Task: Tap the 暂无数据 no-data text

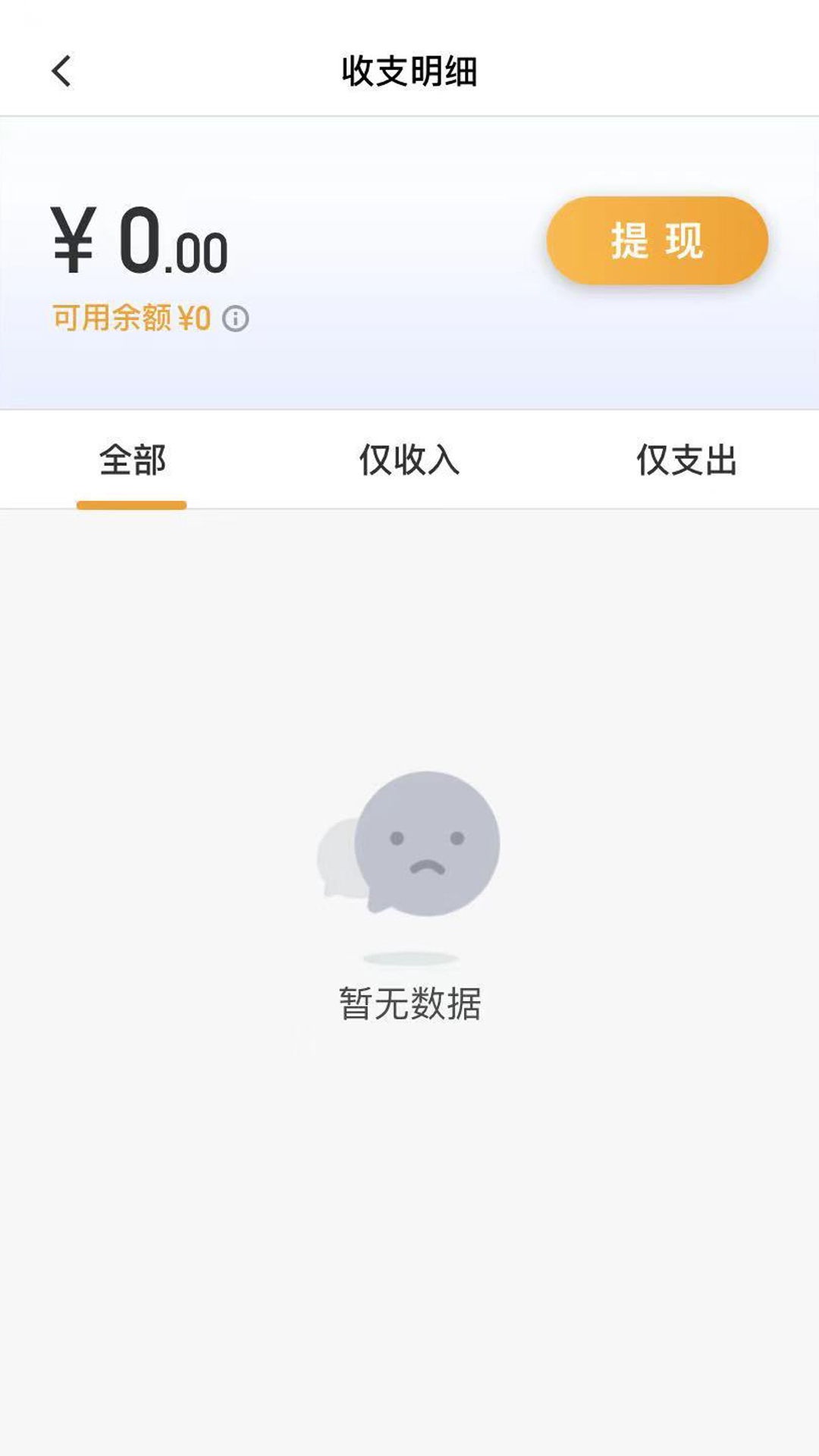Action: [x=409, y=1001]
